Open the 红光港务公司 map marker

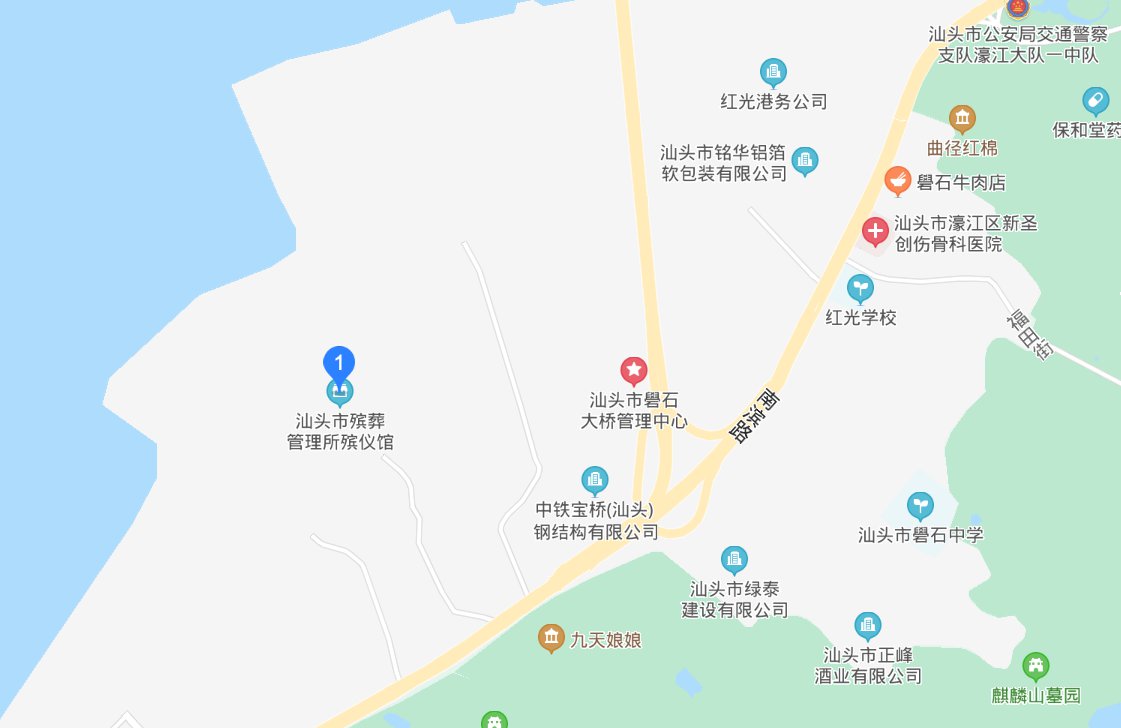pyautogui.click(x=773, y=72)
